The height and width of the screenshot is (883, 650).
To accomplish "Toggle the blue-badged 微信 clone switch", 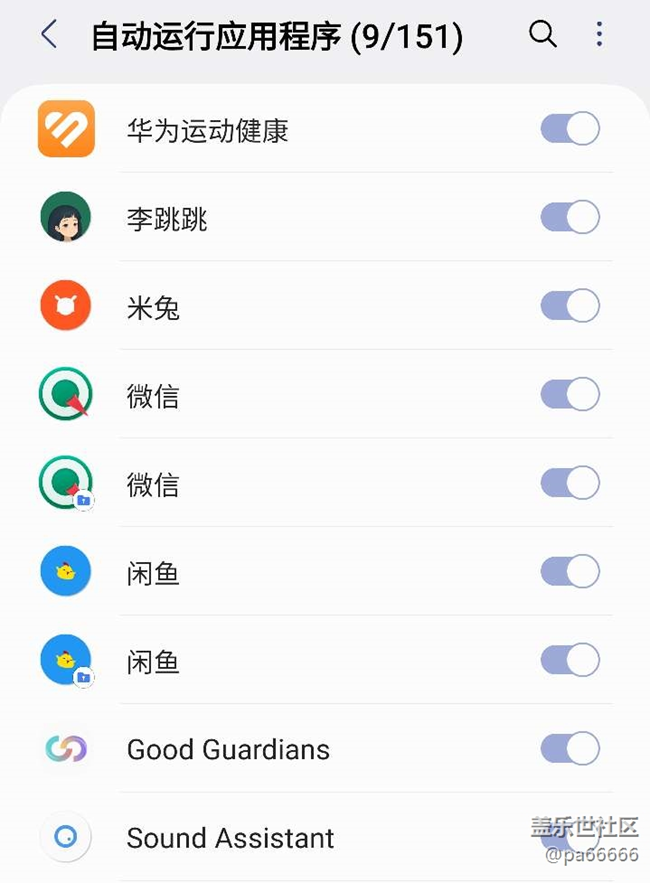I will coord(570,483).
